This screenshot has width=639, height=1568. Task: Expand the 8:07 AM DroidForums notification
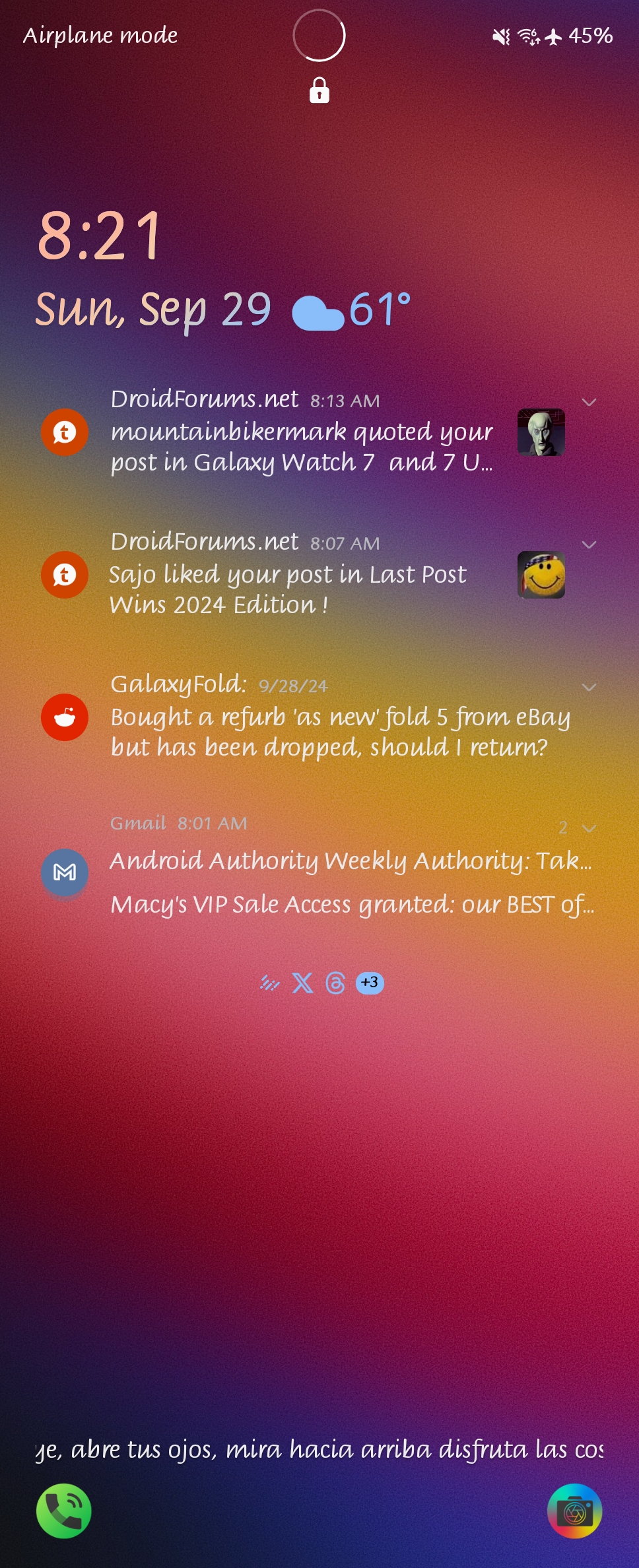click(x=589, y=544)
